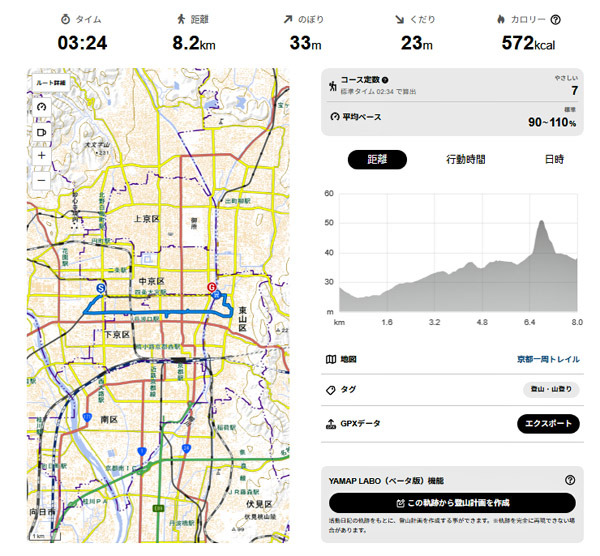600x556 pixels.
Task: Export GPX data with エクスポート button
Action: (548, 424)
